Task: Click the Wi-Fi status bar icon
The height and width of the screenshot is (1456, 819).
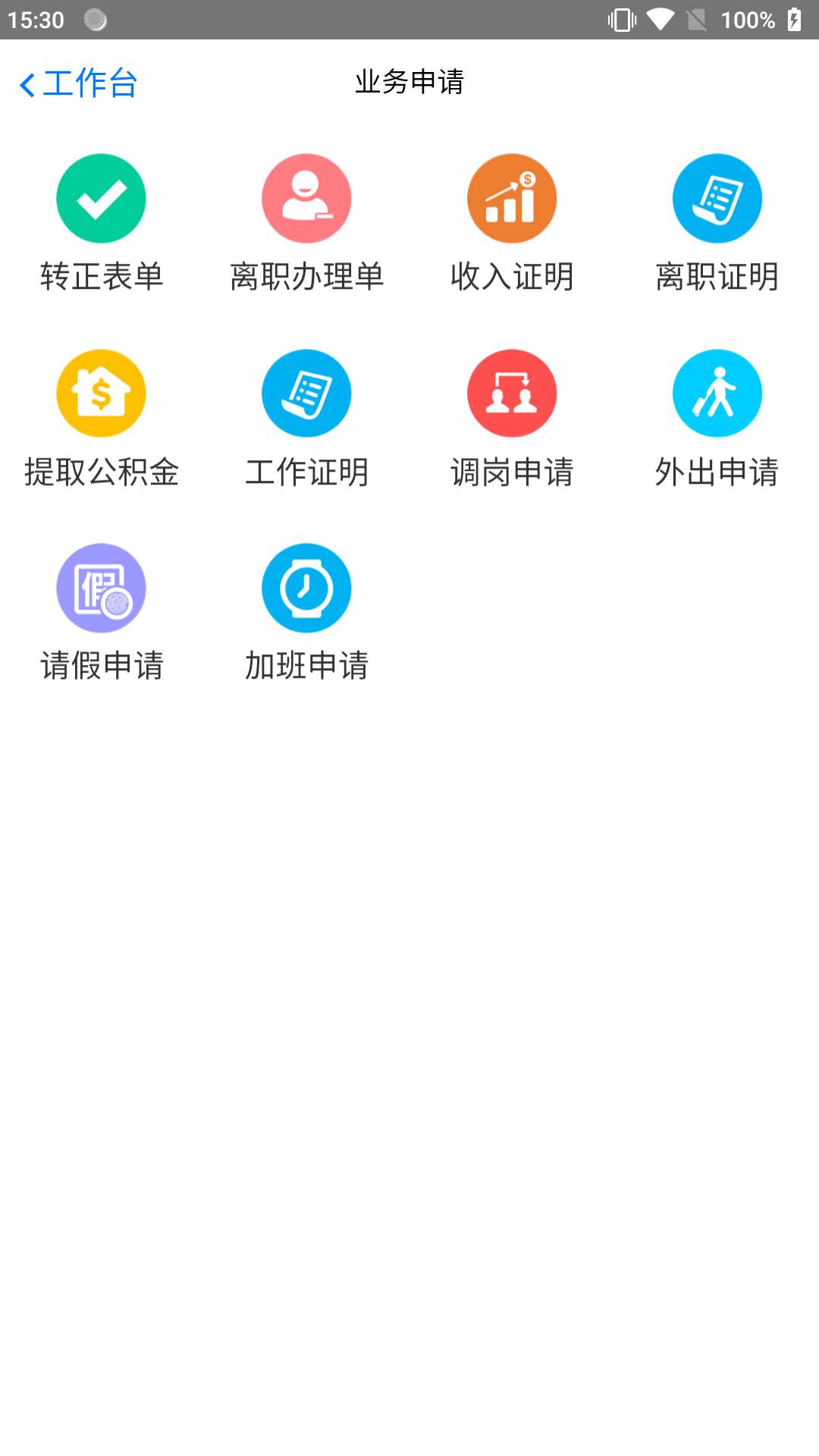Action: pos(659,20)
